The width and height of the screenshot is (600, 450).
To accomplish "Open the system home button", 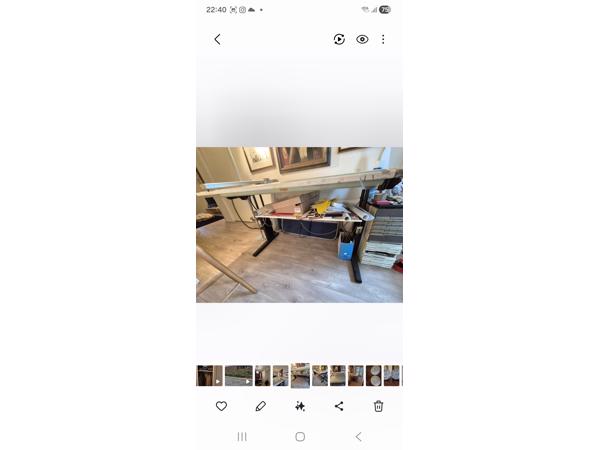I will (x=299, y=437).
